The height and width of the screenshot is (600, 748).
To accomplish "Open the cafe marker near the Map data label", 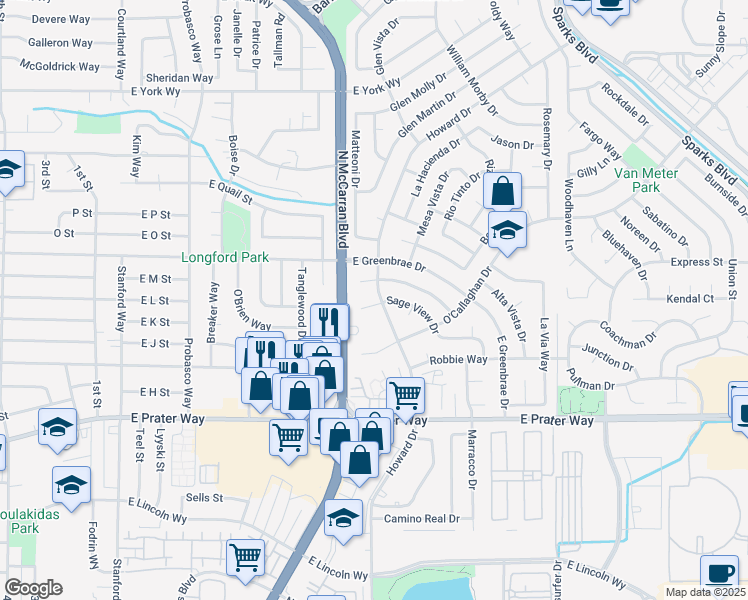I will [718, 573].
